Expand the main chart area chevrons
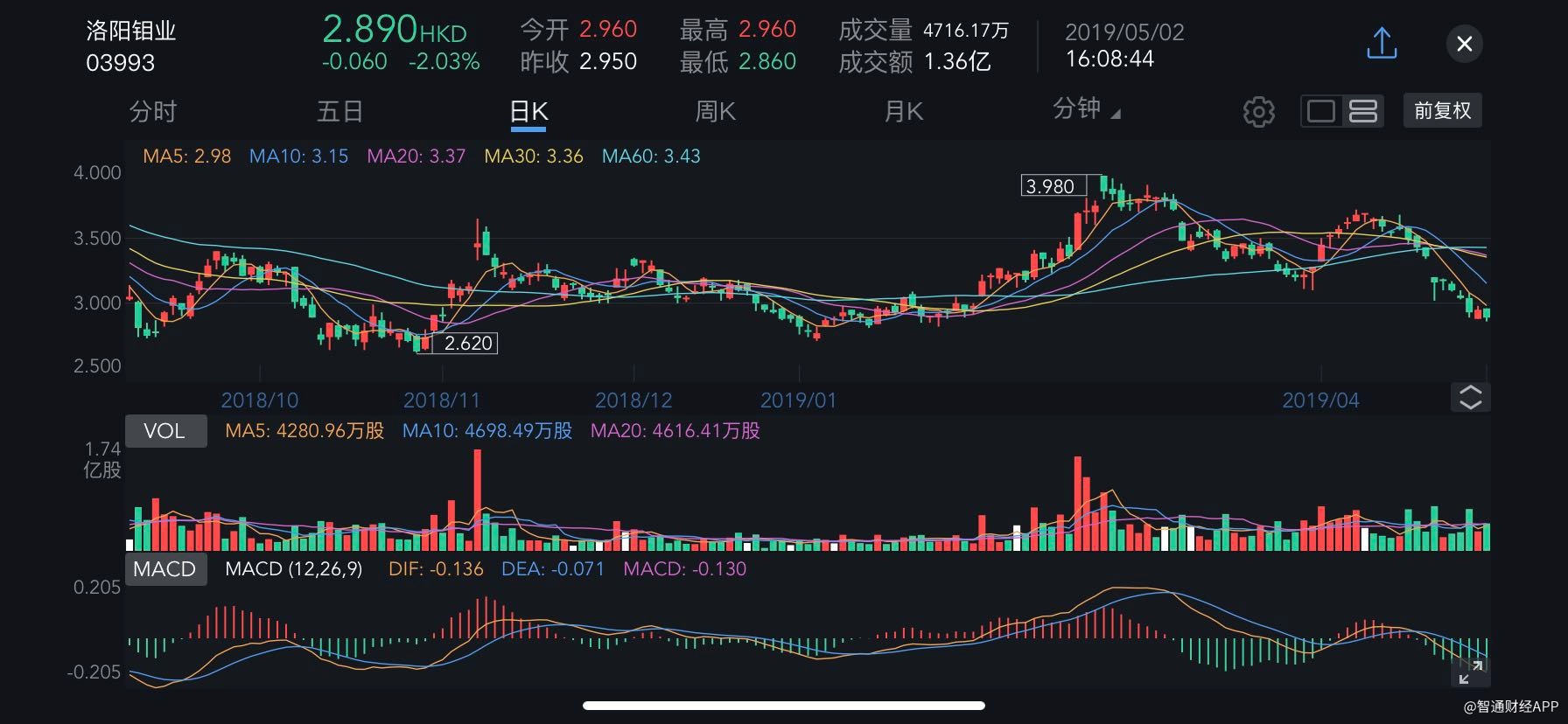 click(x=1470, y=397)
